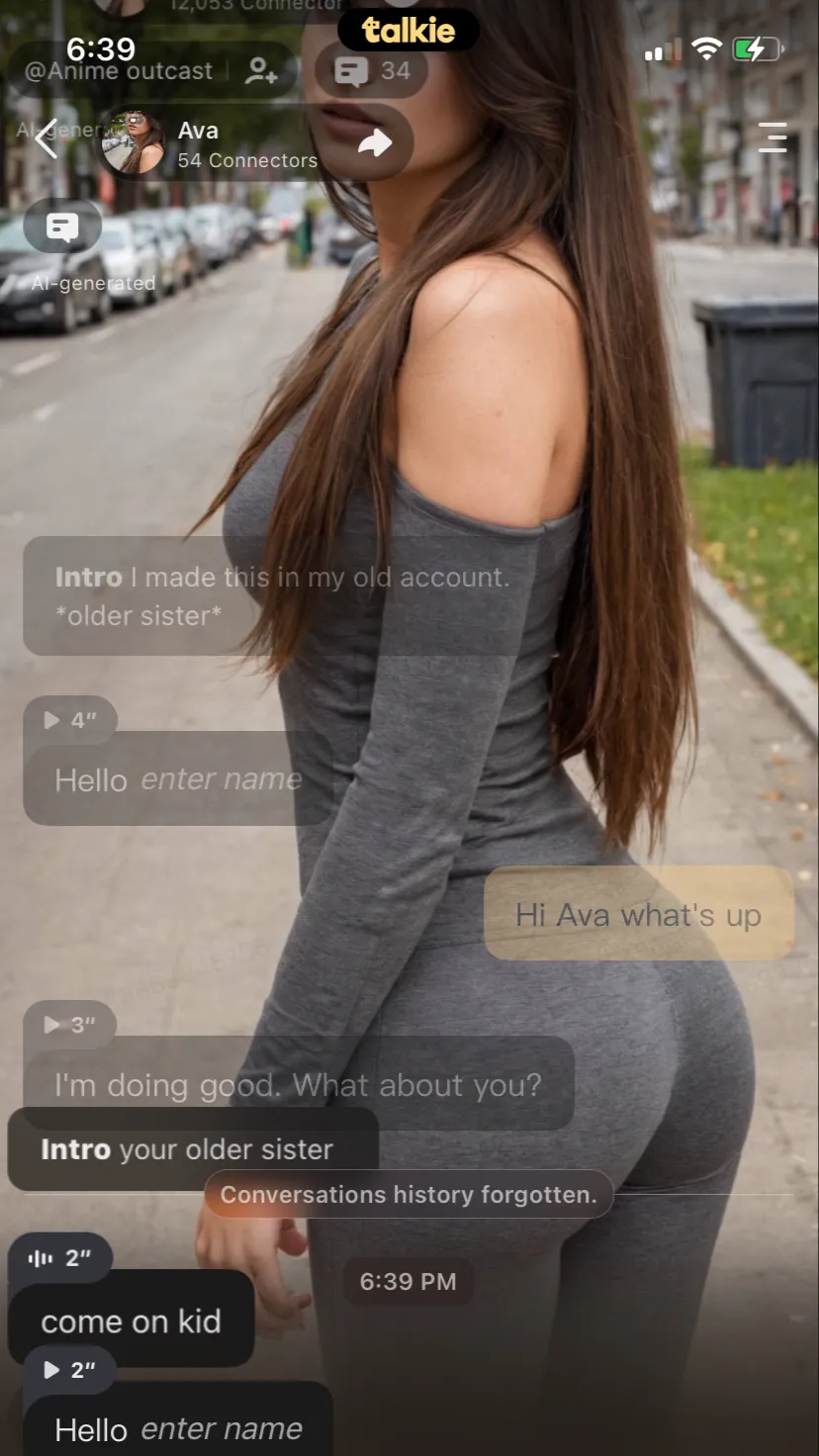Share Ava with the arrow icon

tap(374, 143)
